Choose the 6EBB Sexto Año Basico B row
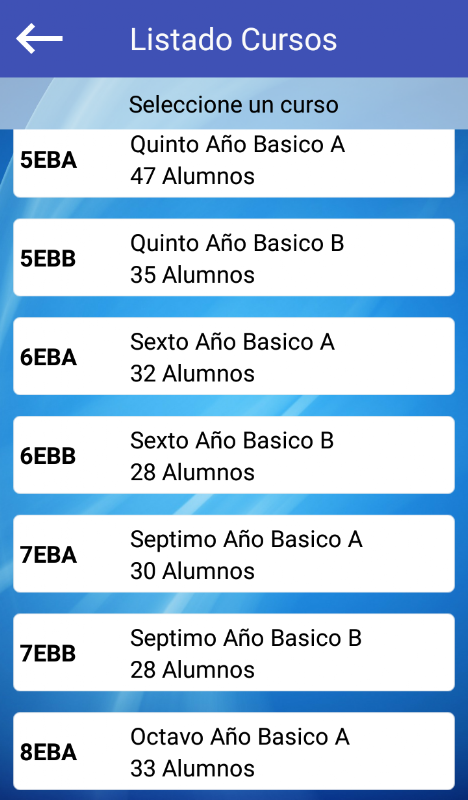 click(x=234, y=455)
